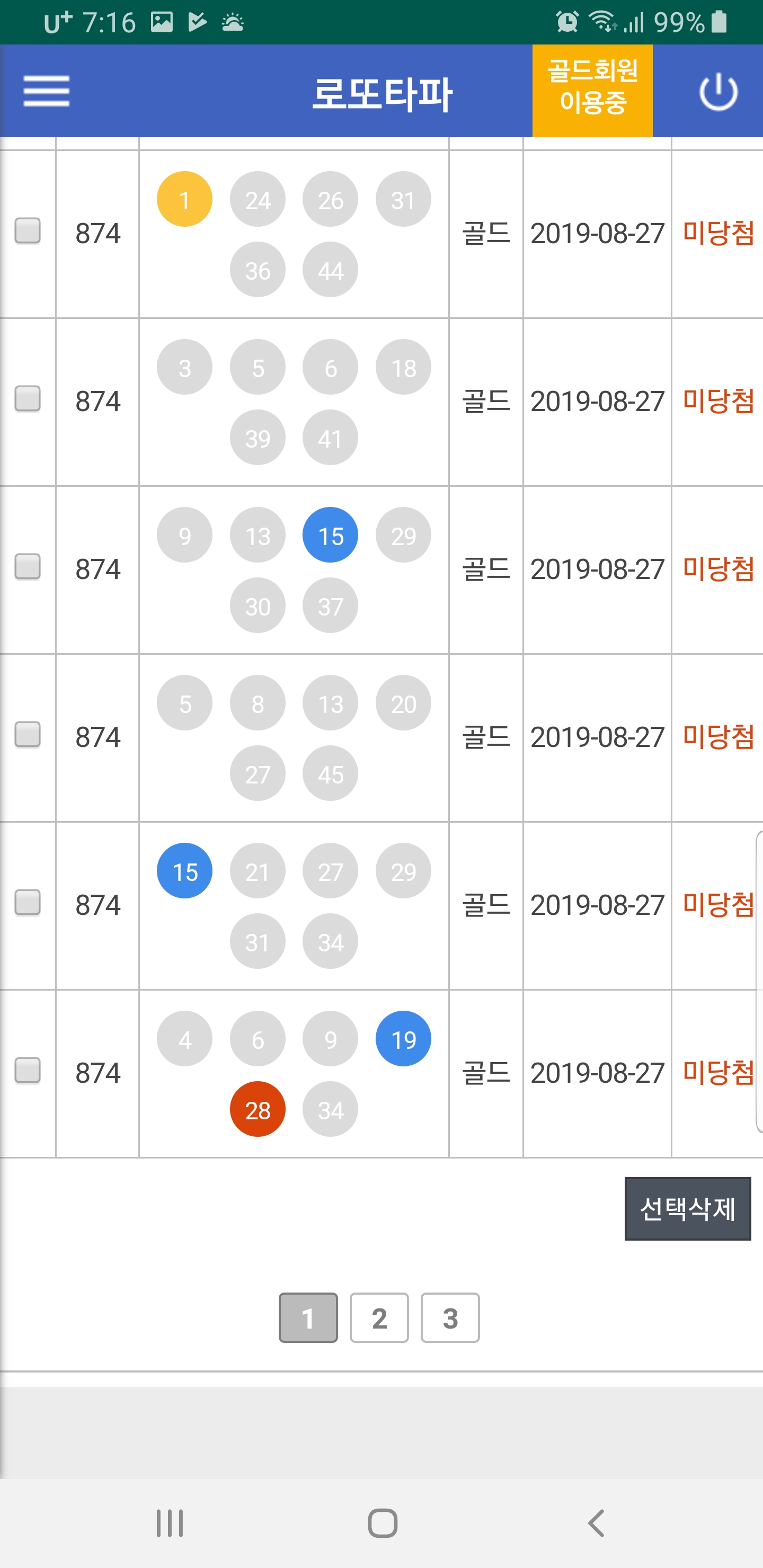Go to page 2
The width and height of the screenshot is (763, 1568).
pyautogui.click(x=379, y=1318)
